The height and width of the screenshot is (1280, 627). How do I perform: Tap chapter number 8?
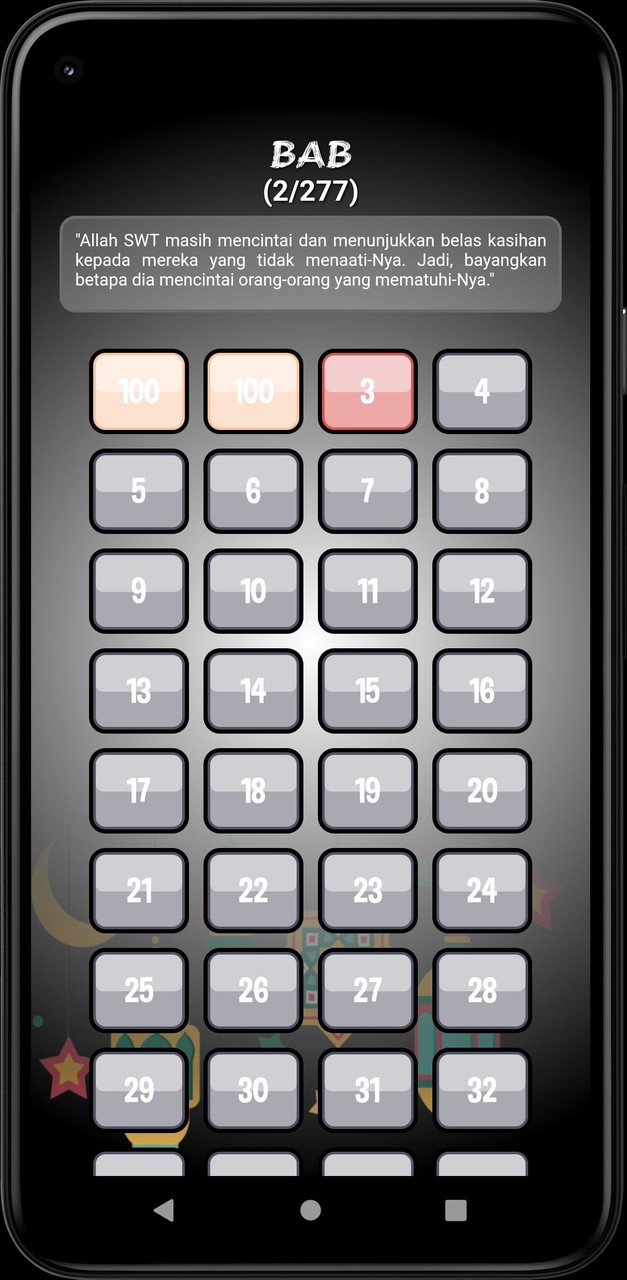pos(482,491)
